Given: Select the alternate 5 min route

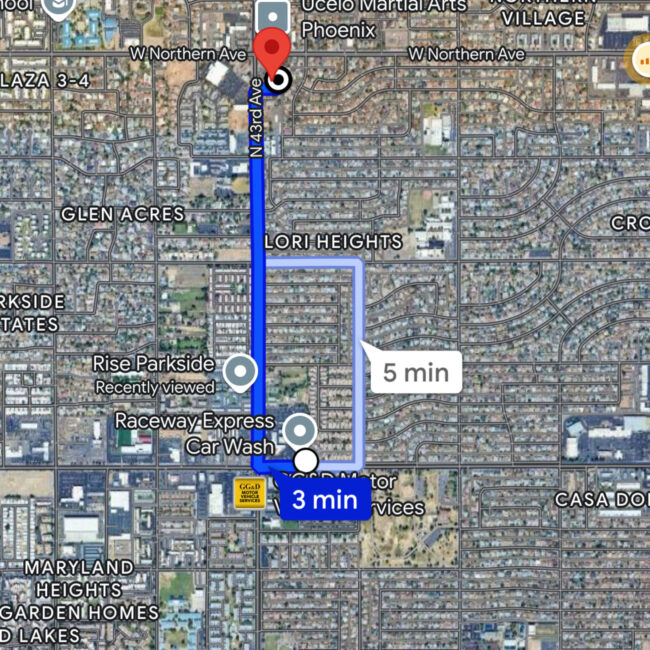Looking at the screenshot, I should (414, 373).
